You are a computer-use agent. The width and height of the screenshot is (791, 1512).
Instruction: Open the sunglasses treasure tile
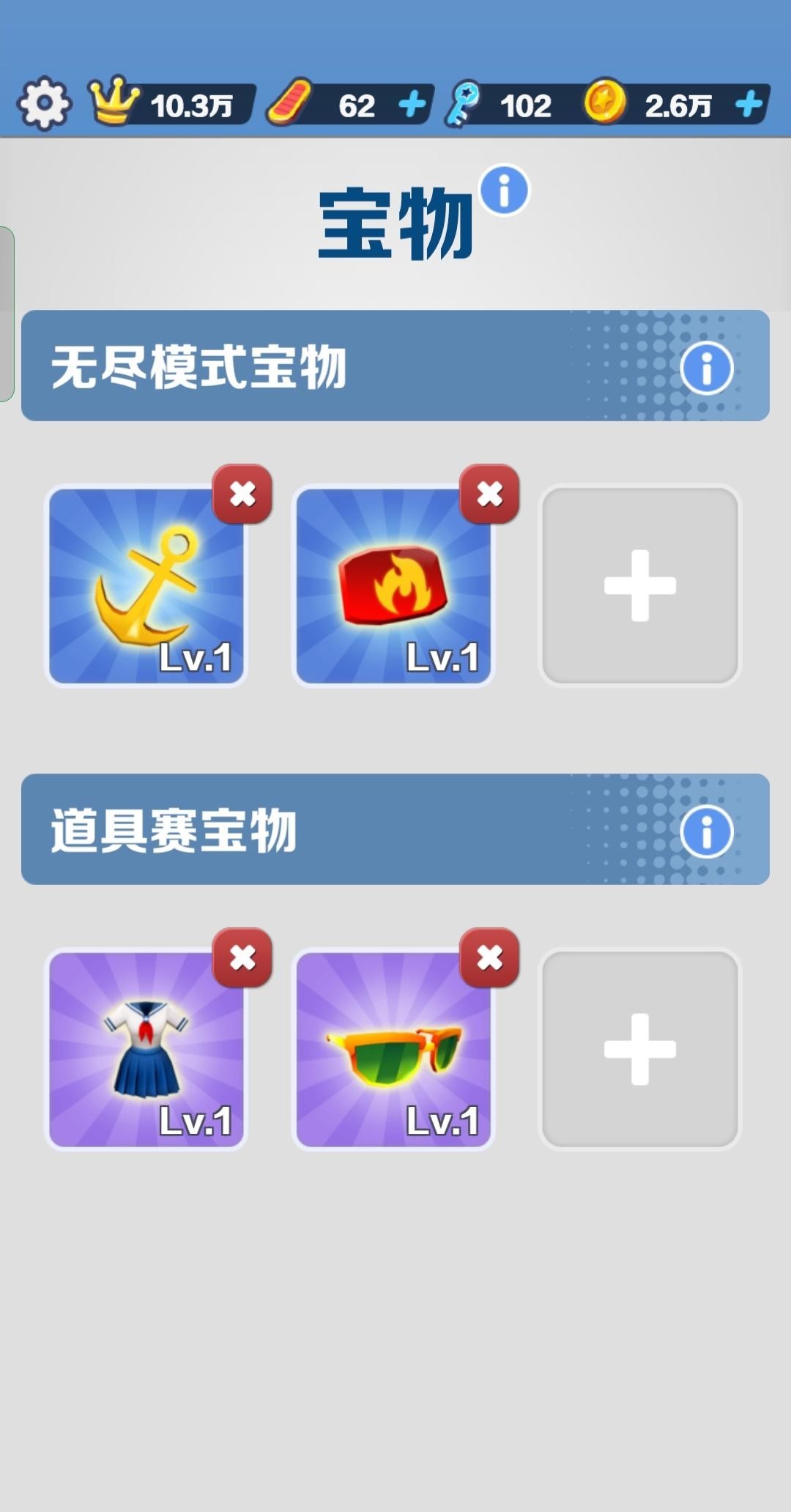(x=393, y=1050)
